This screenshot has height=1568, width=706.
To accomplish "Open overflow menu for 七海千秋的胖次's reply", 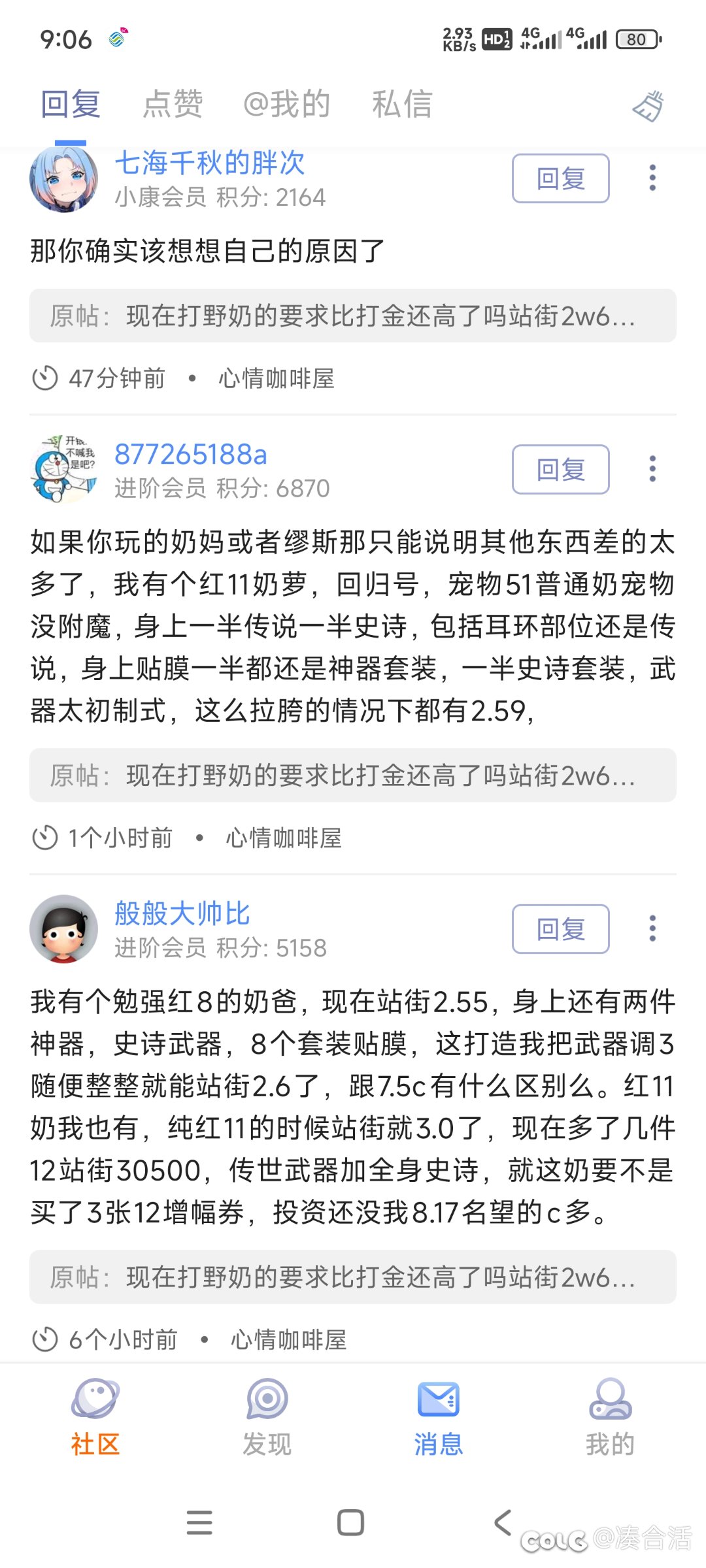I will click(652, 178).
